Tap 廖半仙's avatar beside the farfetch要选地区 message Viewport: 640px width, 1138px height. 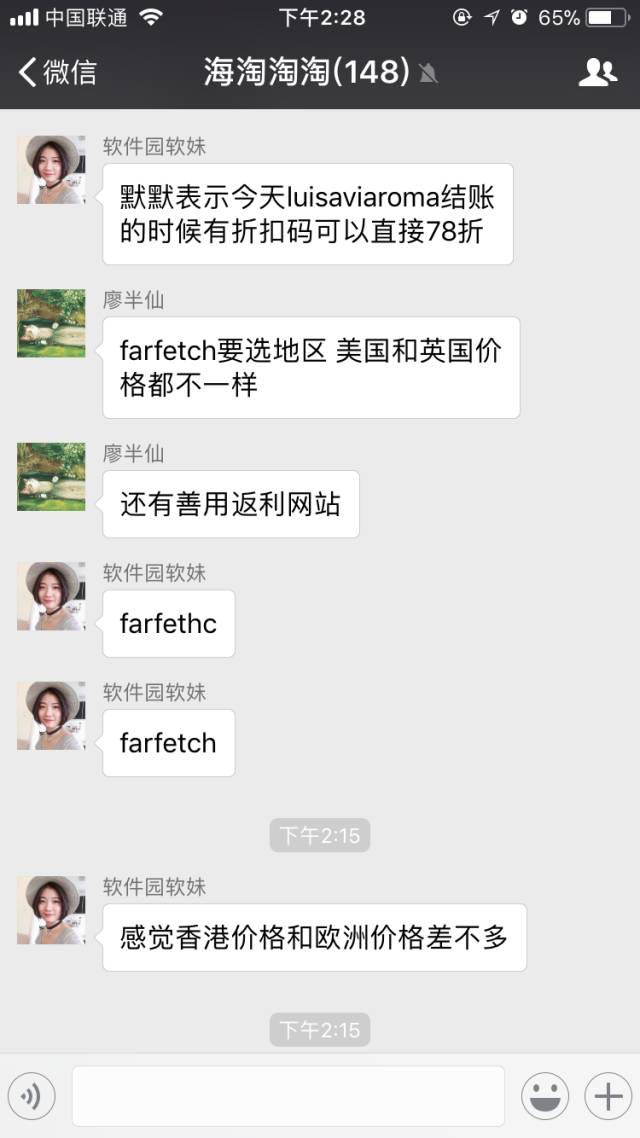pyautogui.click(x=51, y=323)
